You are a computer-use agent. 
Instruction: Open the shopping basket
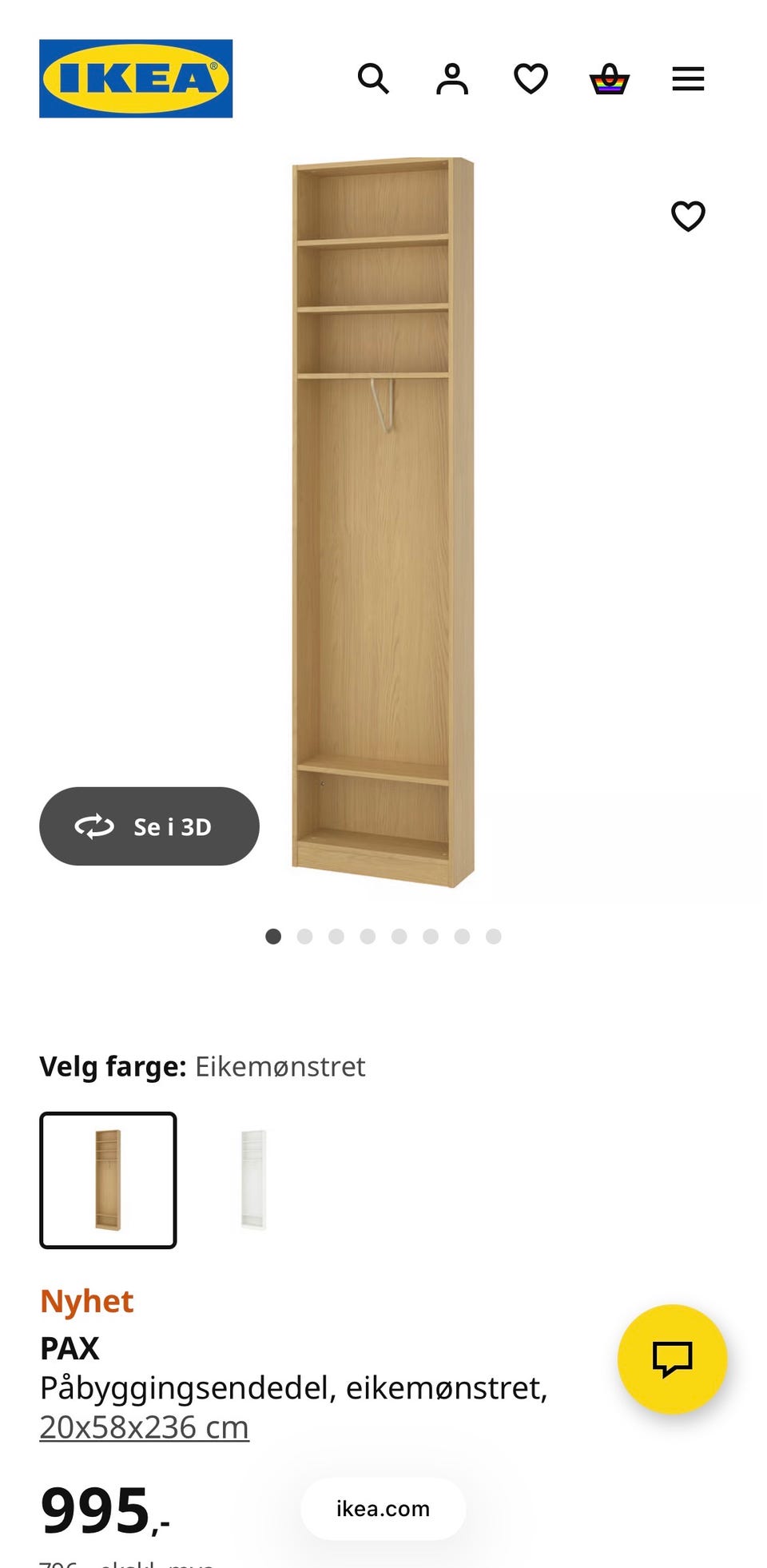tap(610, 79)
